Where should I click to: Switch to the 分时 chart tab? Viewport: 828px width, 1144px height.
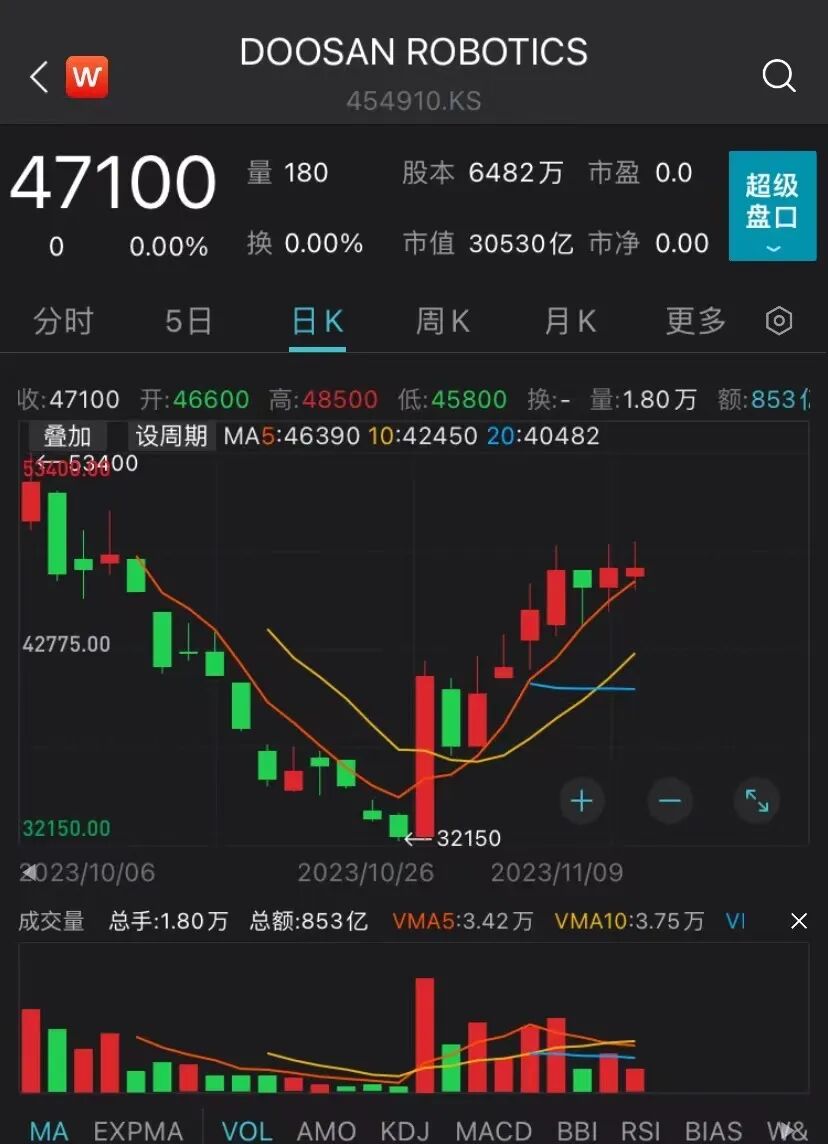[x=62, y=322]
